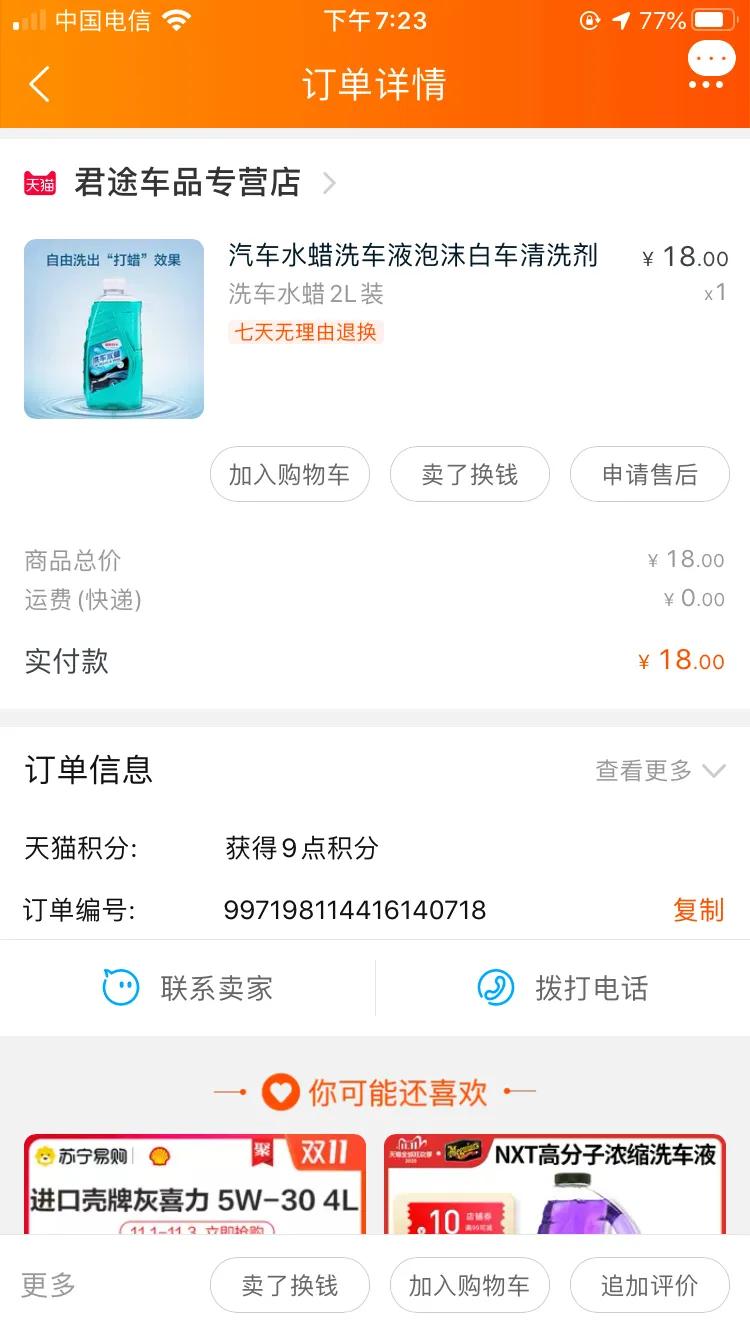Copy order number via 复制 link
The width and height of the screenshot is (750, 1334).
pyautogui.click(x=697, y=910)
